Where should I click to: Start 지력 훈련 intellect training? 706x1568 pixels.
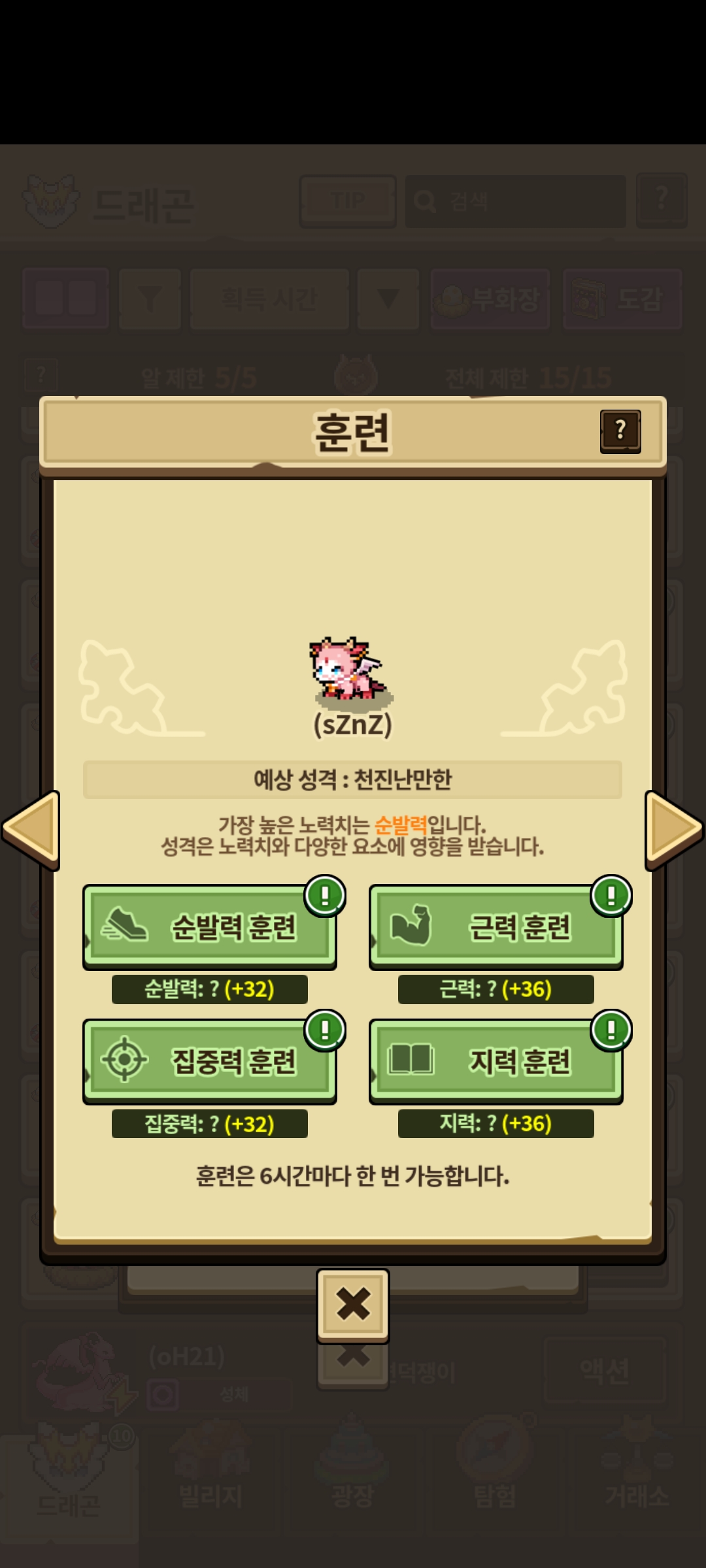point(496,1062)
